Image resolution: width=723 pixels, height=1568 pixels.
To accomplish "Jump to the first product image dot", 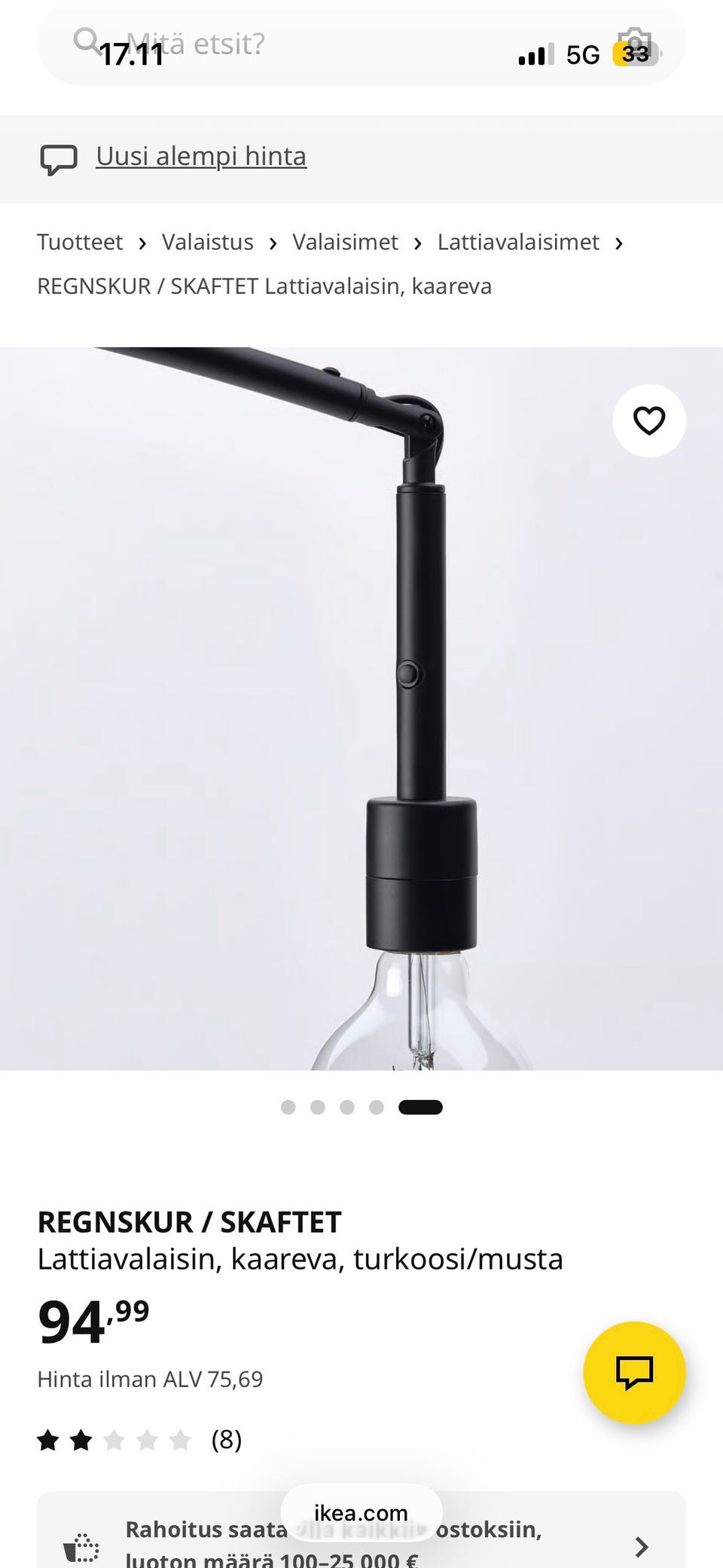I will pos(288,1107).
